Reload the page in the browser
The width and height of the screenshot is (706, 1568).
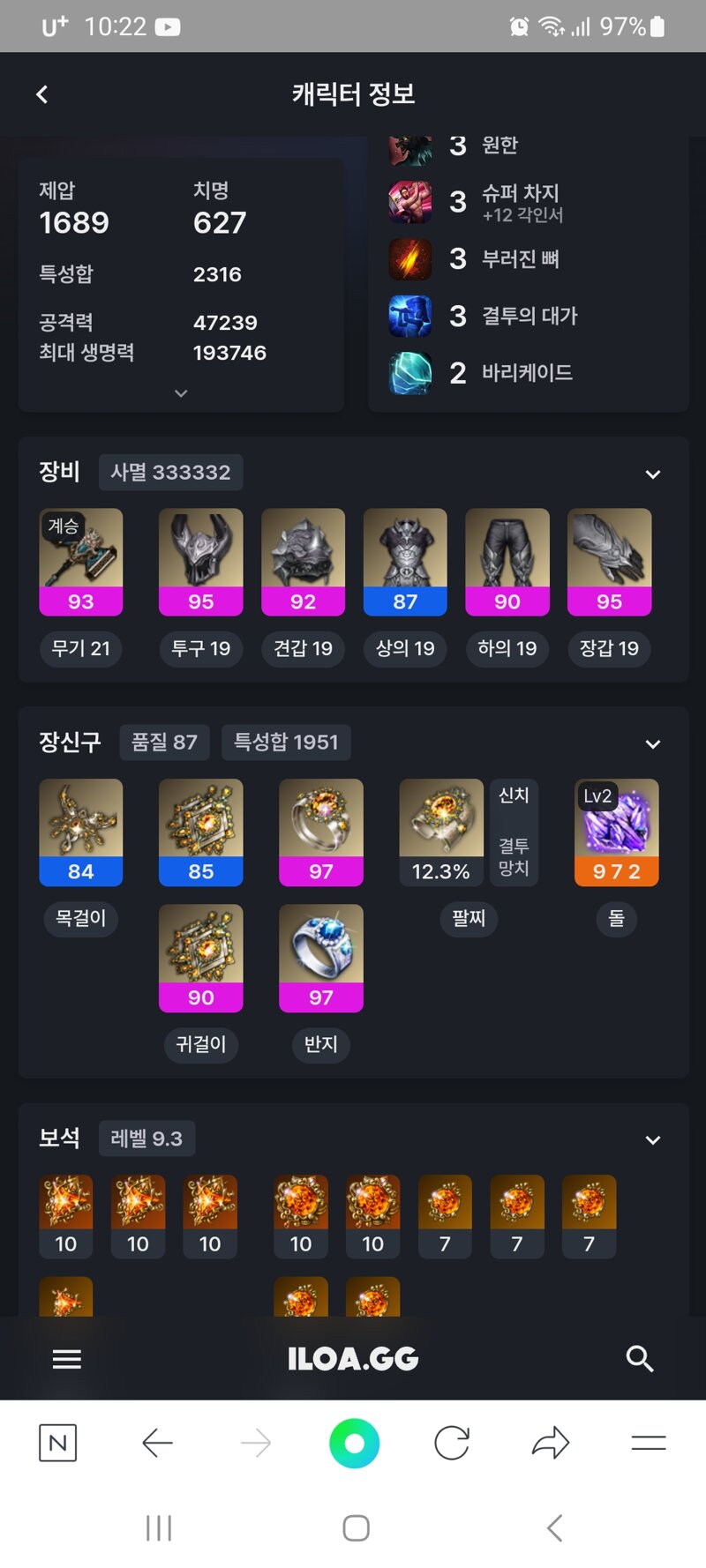coord(452,1444)
